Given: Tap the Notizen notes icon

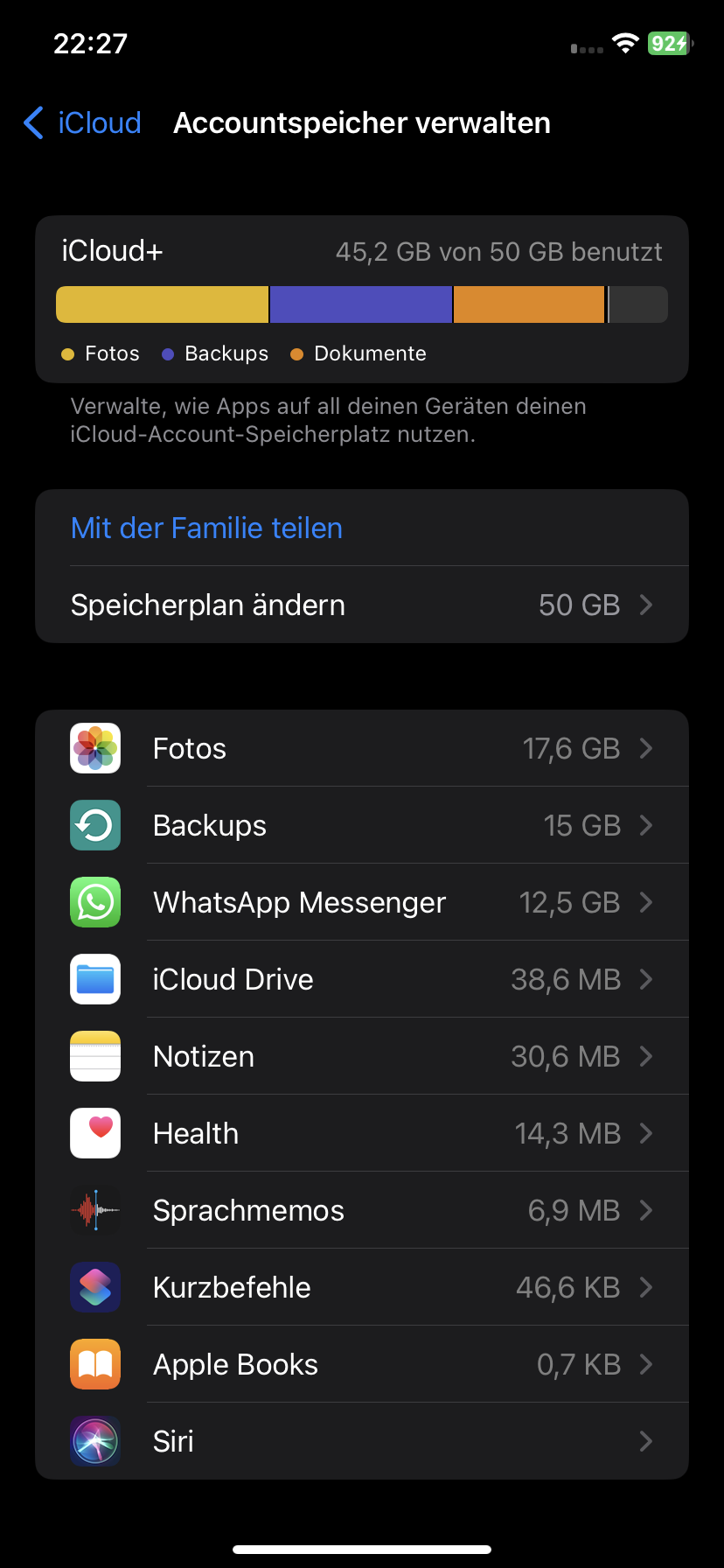Looking at the screenshot, I should pyautogui.click(x=94, y=1056).
